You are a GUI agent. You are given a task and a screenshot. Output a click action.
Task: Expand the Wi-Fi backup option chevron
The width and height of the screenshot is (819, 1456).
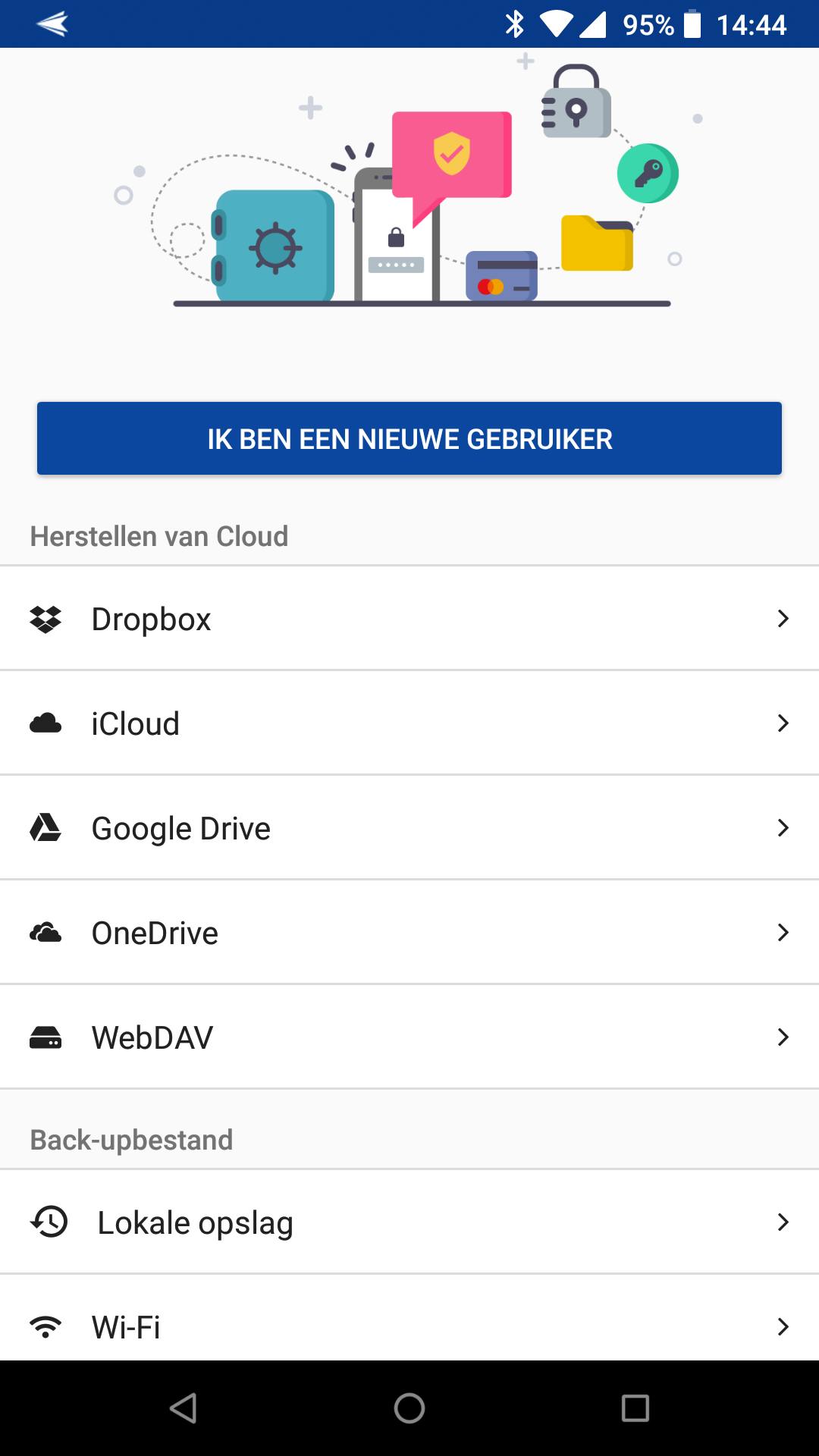pyautogui.click(x=783, y=1326)
